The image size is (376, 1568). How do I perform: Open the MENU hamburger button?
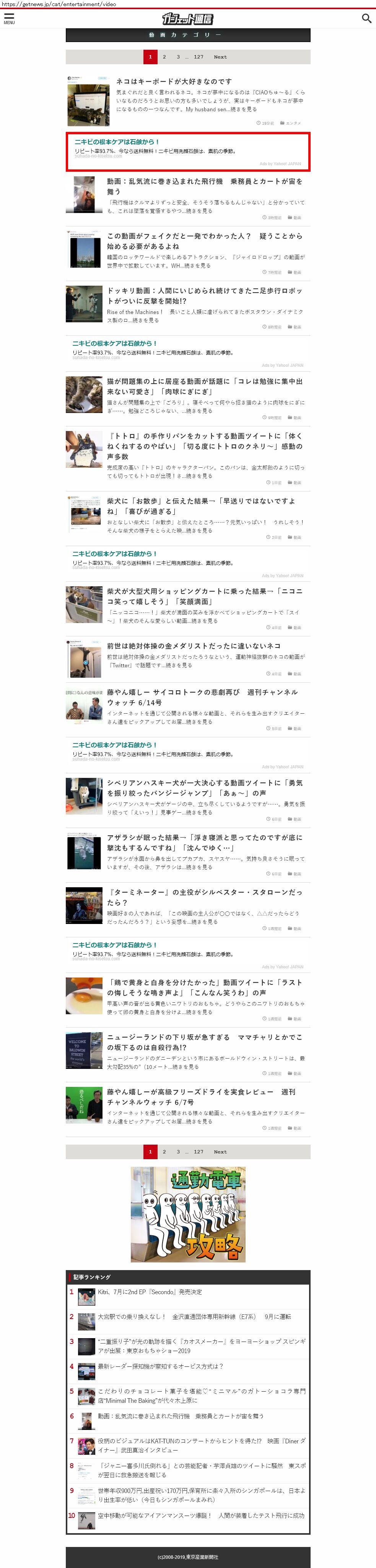coord(9,18)
